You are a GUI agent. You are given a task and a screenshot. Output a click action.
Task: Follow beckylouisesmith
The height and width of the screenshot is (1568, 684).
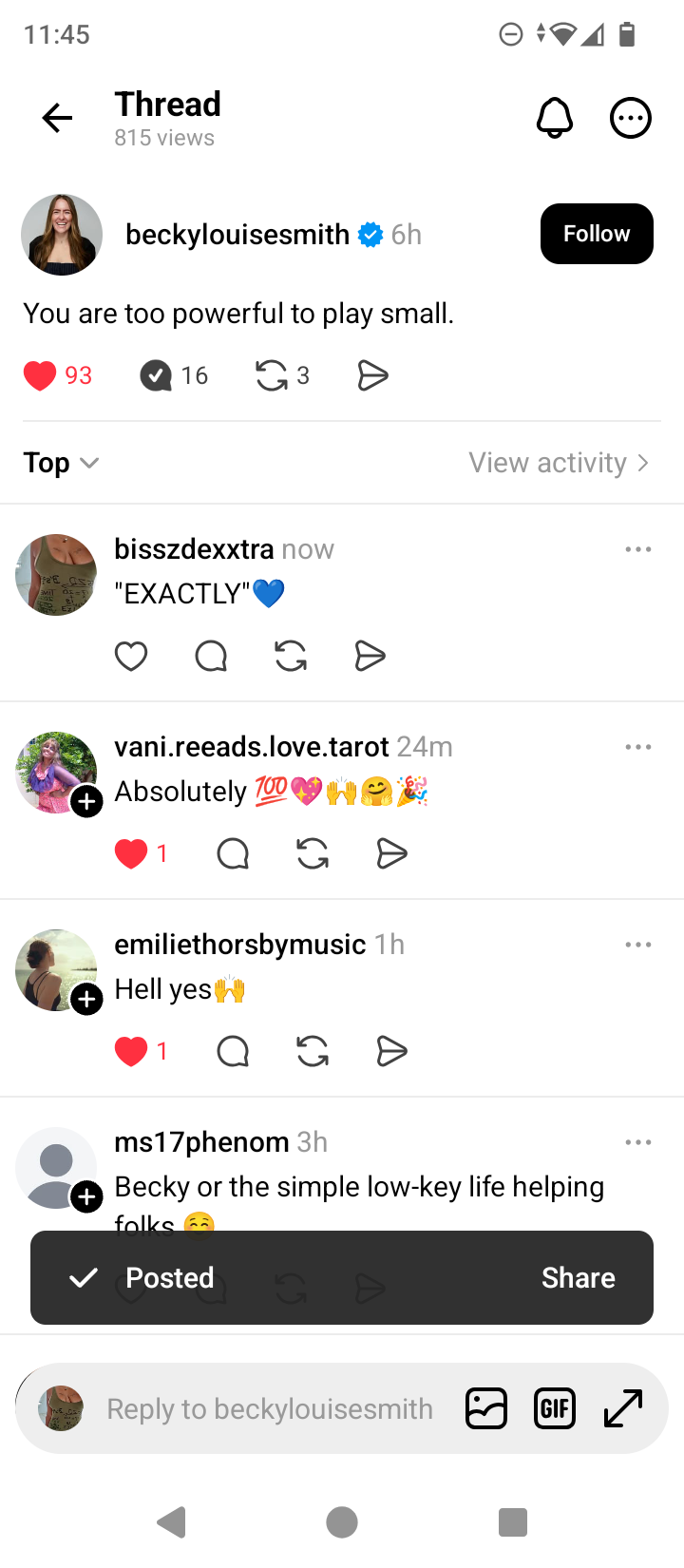[x=596, y=234]
